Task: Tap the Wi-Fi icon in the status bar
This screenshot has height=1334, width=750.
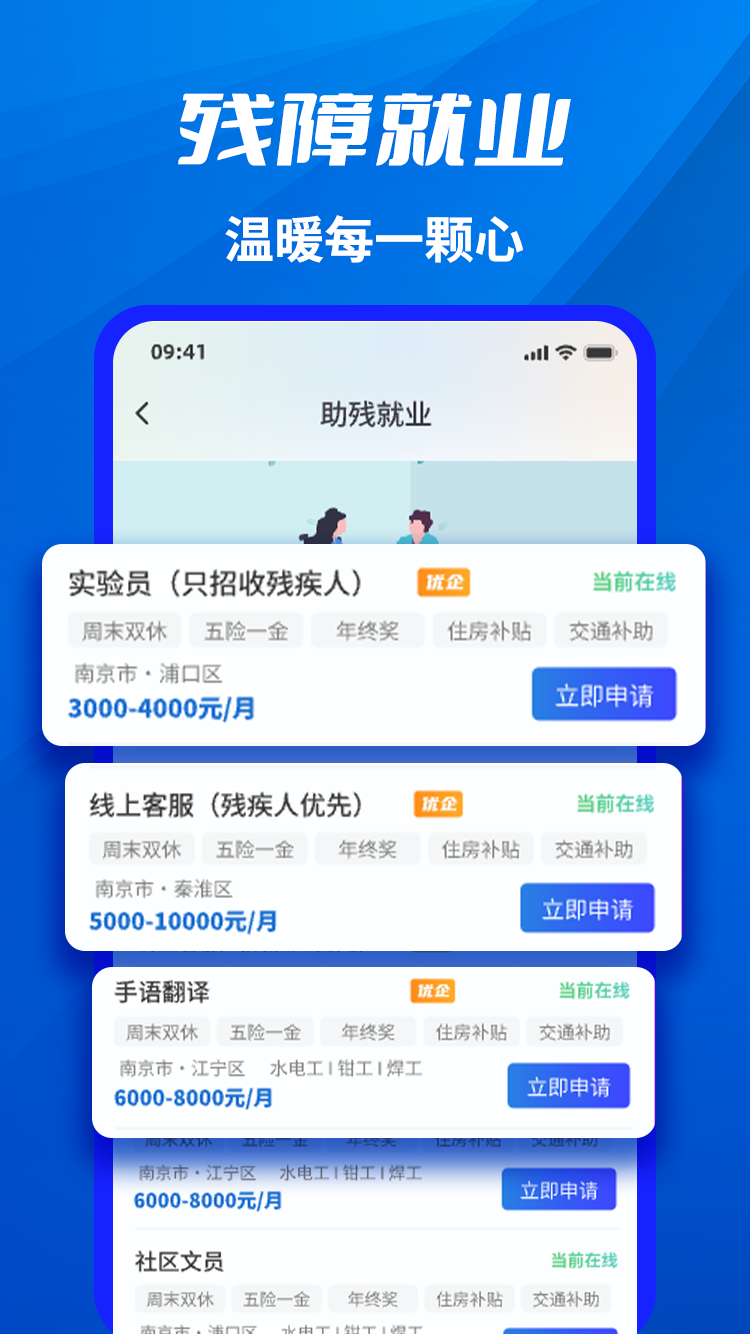Action: (566, 352)
